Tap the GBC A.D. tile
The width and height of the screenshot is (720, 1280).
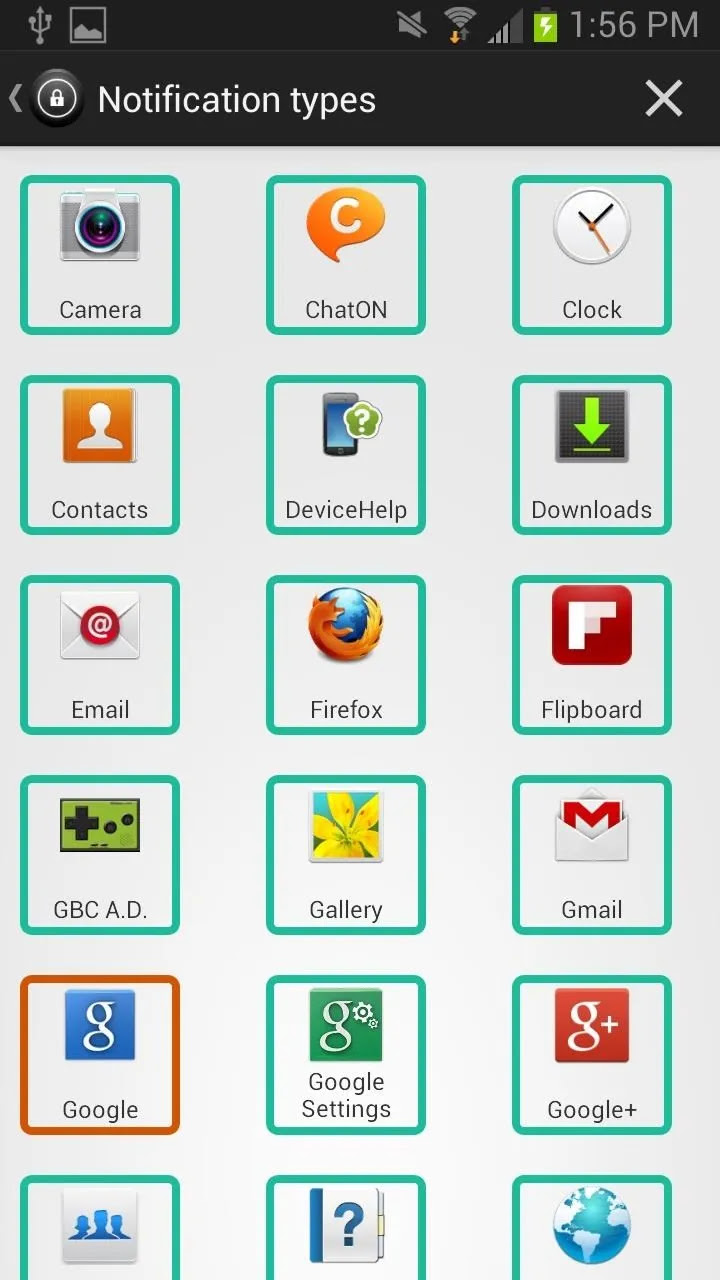[100, 855]
